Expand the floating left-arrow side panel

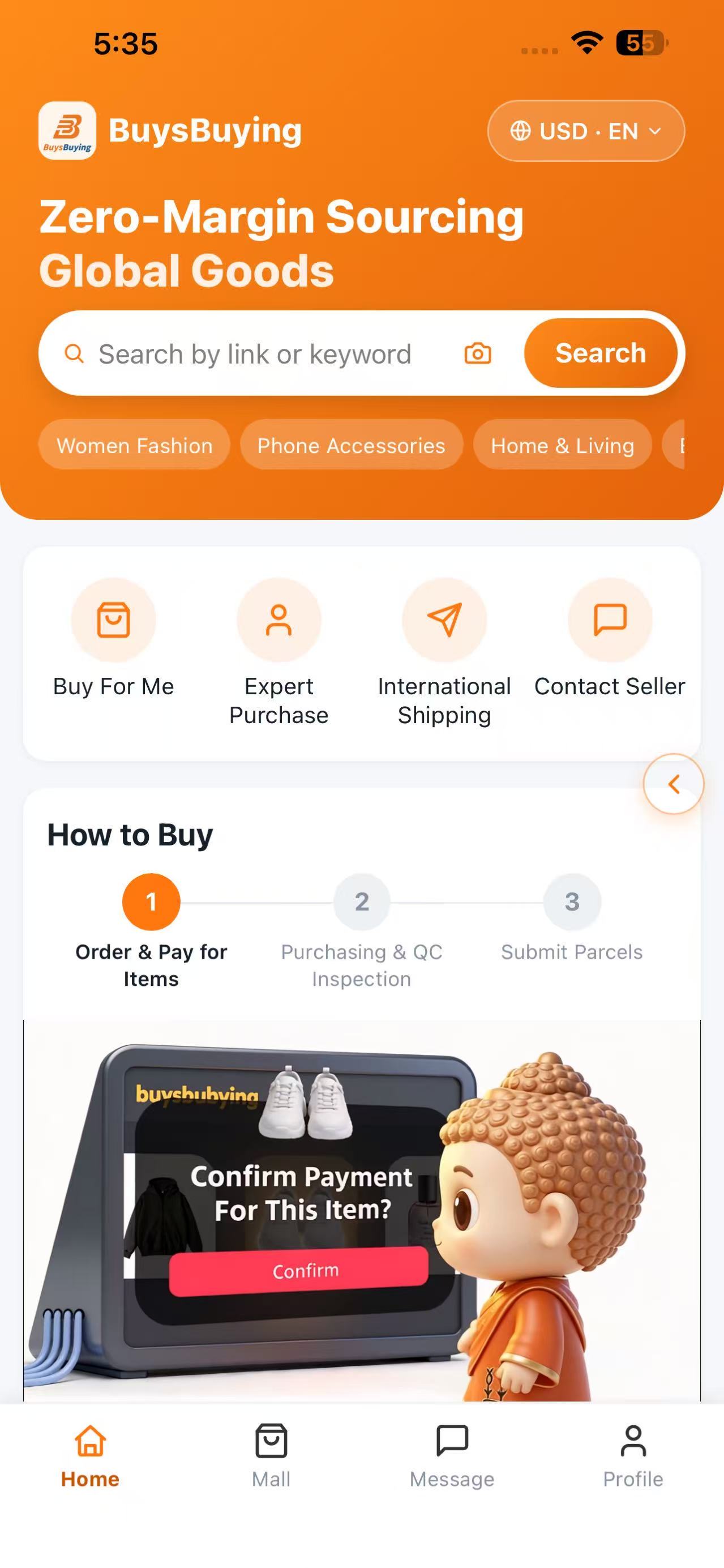click(673, 784)
